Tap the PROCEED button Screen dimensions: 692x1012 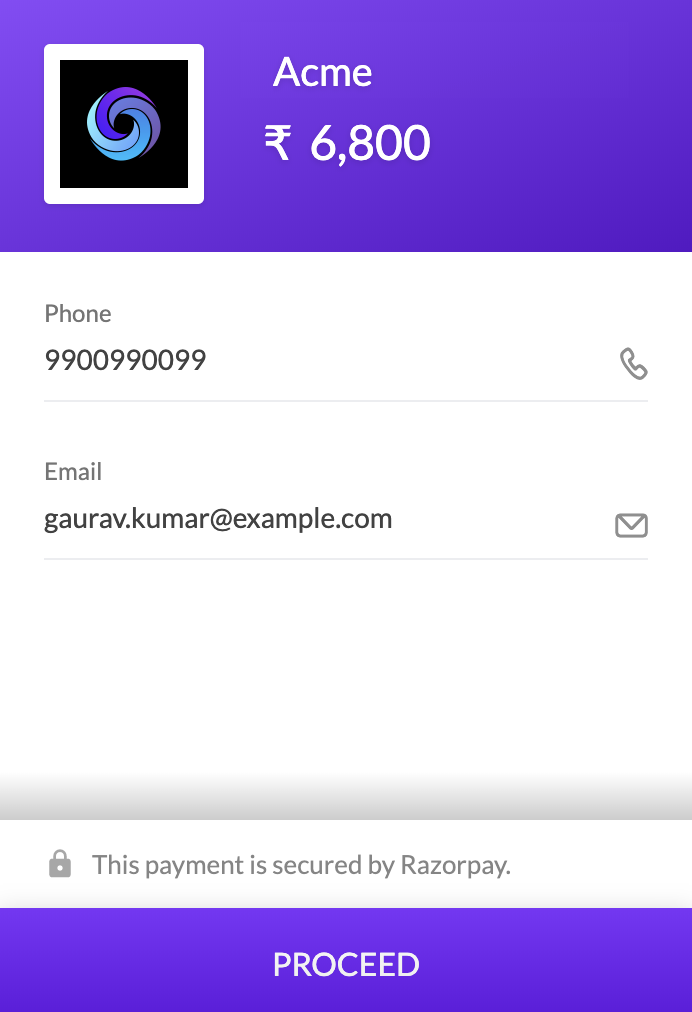pyautogui.click(x=346, y=964)
